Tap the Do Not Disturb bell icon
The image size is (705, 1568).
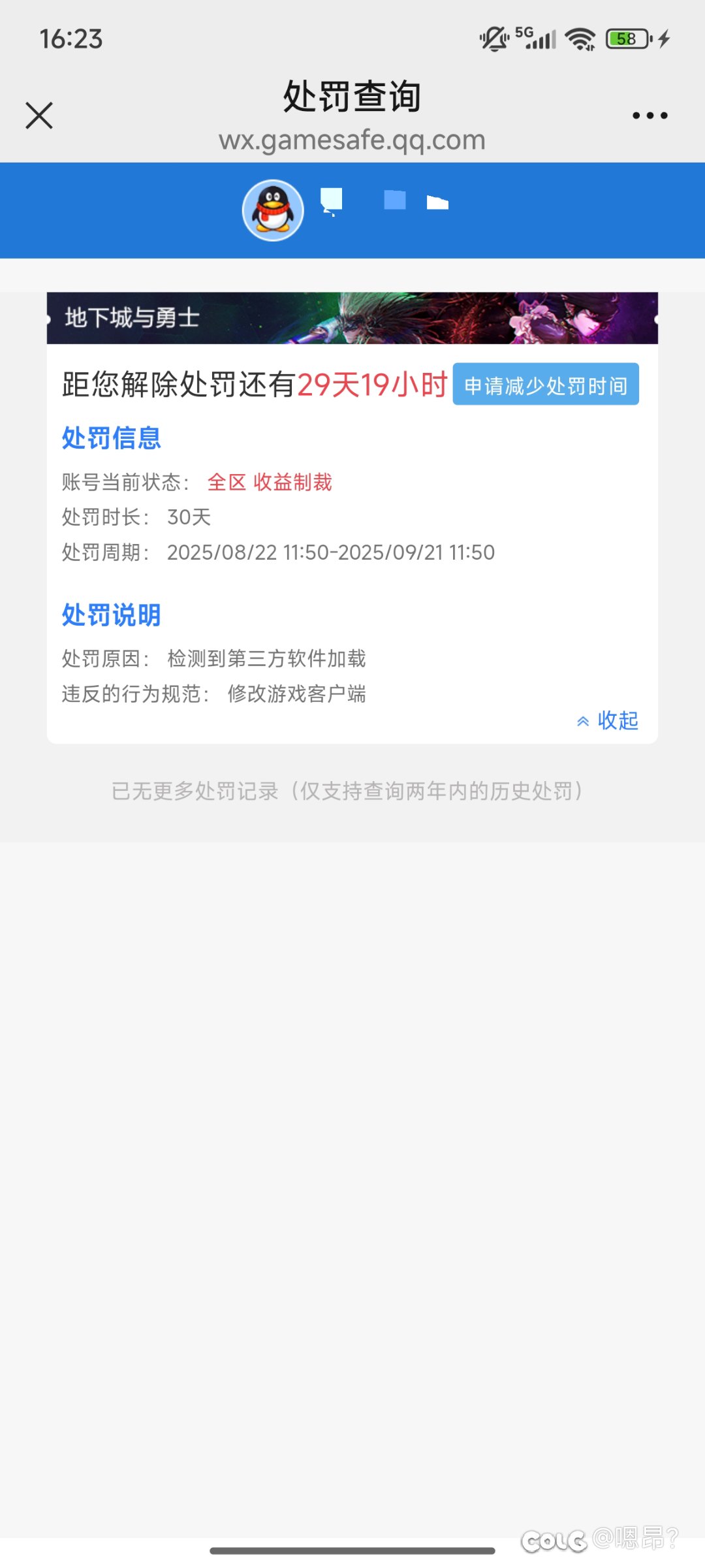494,39
